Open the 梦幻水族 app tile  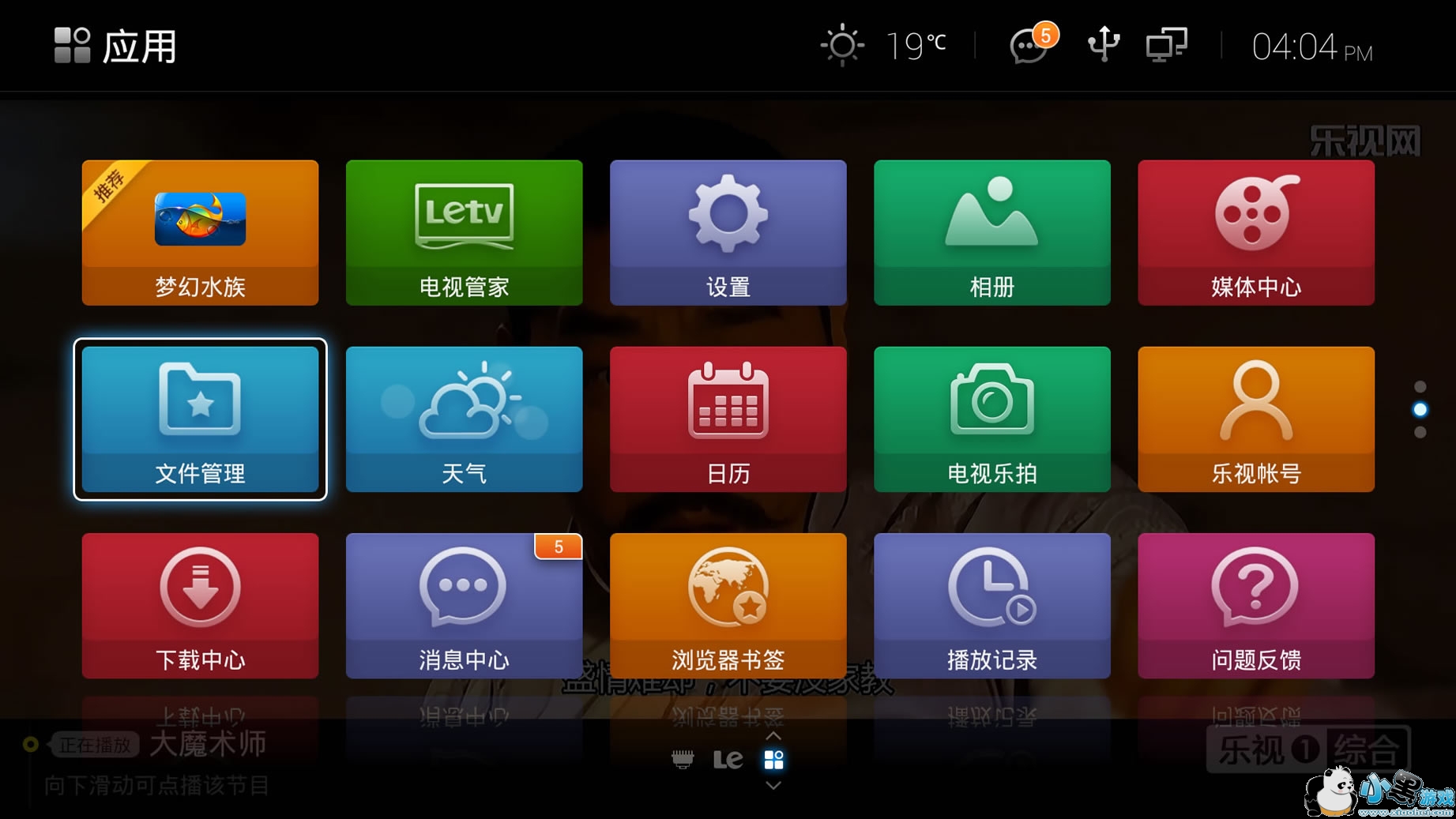point(200,233)
